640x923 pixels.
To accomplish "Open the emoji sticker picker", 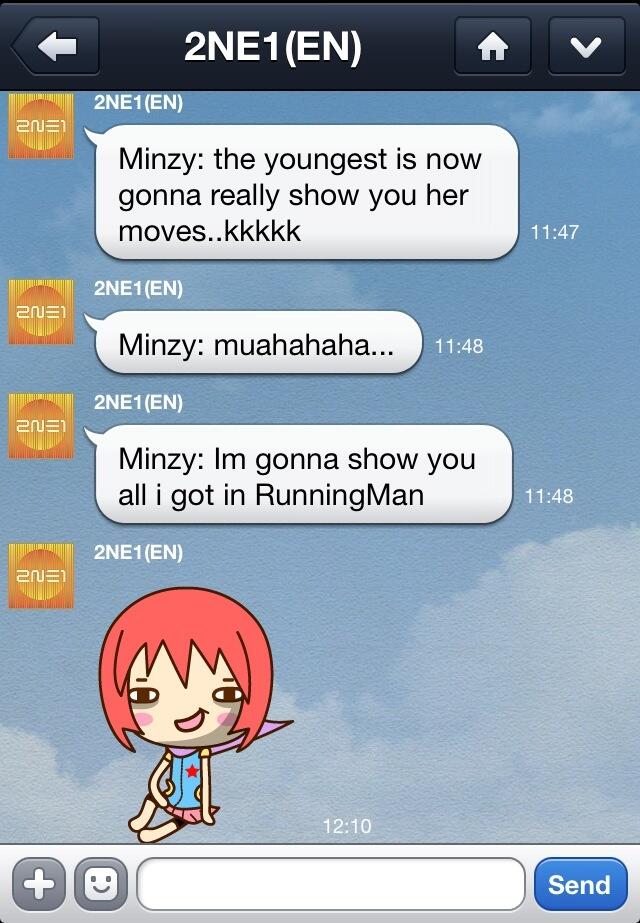I will pyautogui.click(x=100, y=884).
